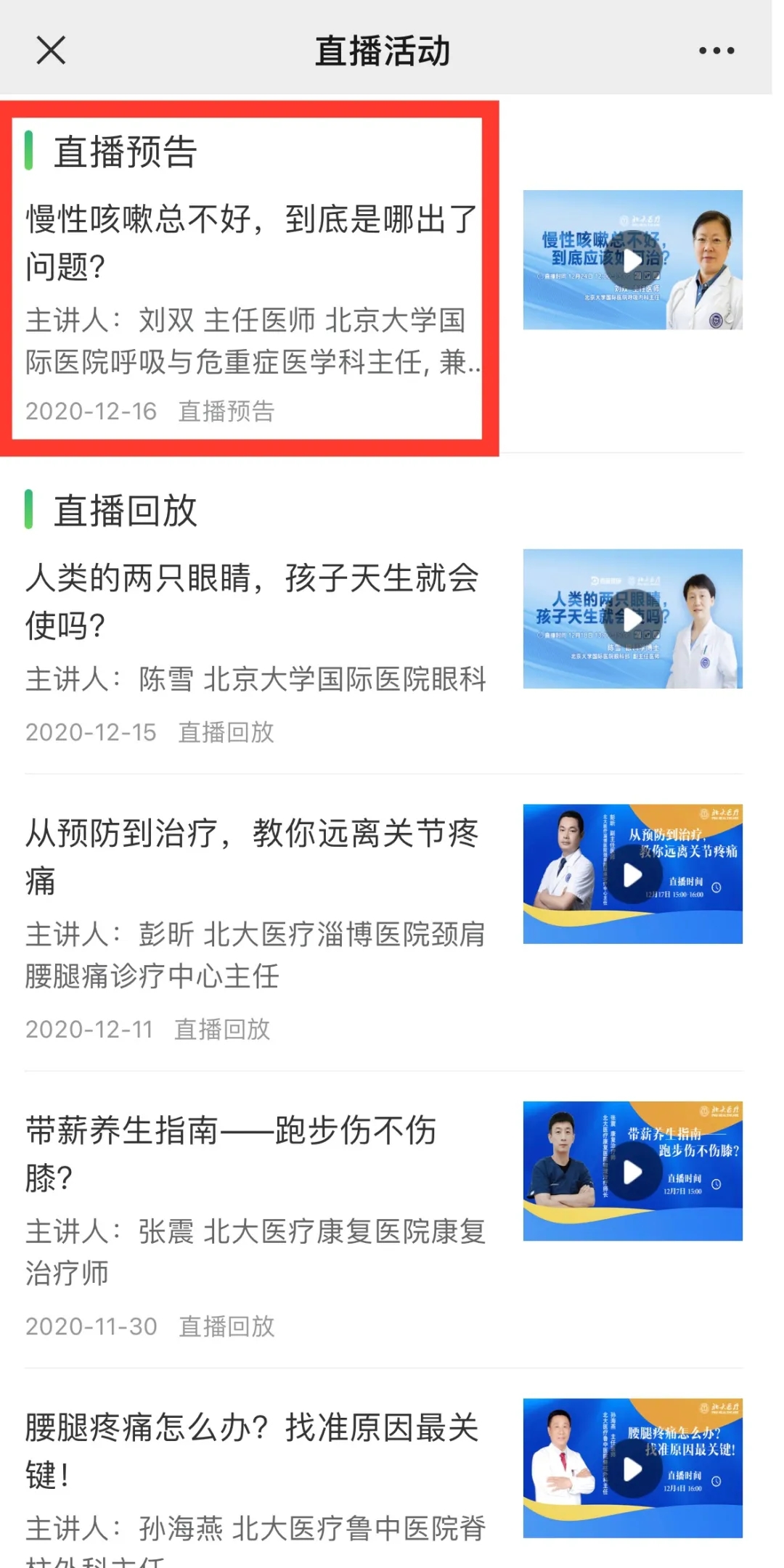Open the 慢性咳嗽总不好 live preview
This screenshot has height=1568, width=784.
250,242
